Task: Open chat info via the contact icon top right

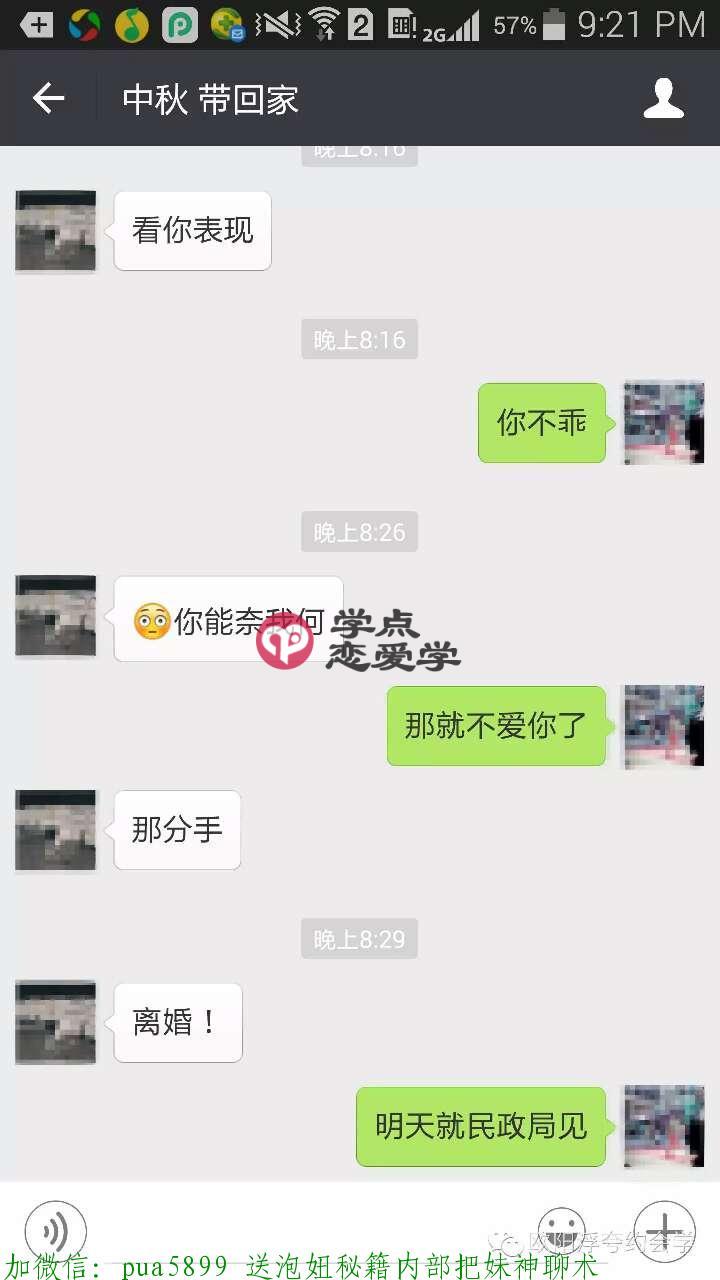Action: coord(663,97)
